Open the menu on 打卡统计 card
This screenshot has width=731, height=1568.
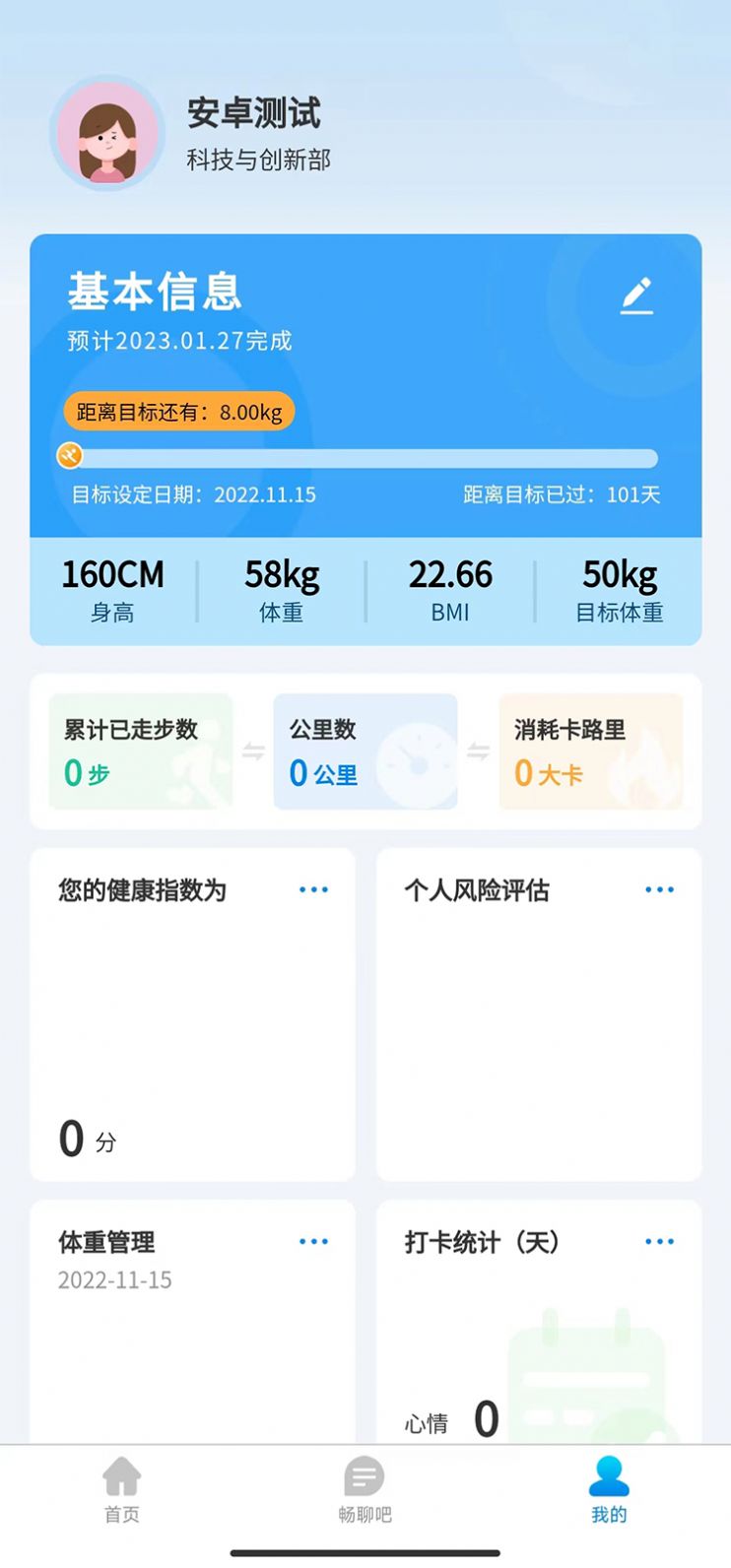pos(660,1241)
